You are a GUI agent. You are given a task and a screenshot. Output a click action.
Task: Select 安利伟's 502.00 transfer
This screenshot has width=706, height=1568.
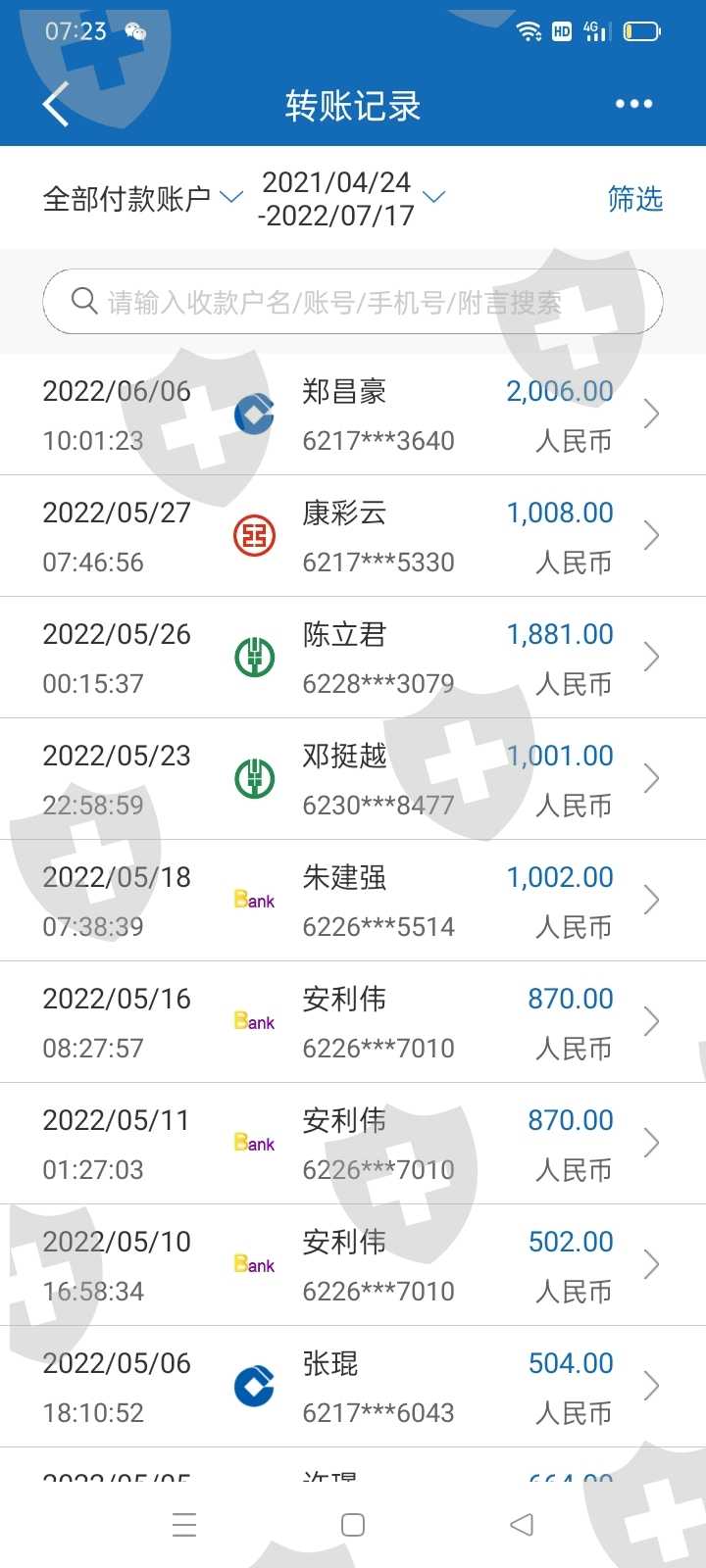tap(353, 1265)
